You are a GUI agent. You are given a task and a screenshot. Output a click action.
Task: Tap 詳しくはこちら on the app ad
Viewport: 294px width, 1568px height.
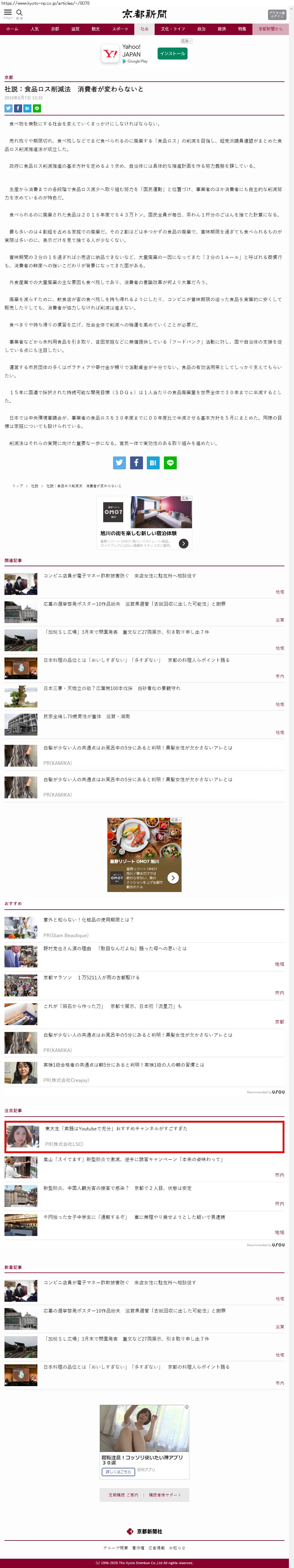click(118, 1471)
